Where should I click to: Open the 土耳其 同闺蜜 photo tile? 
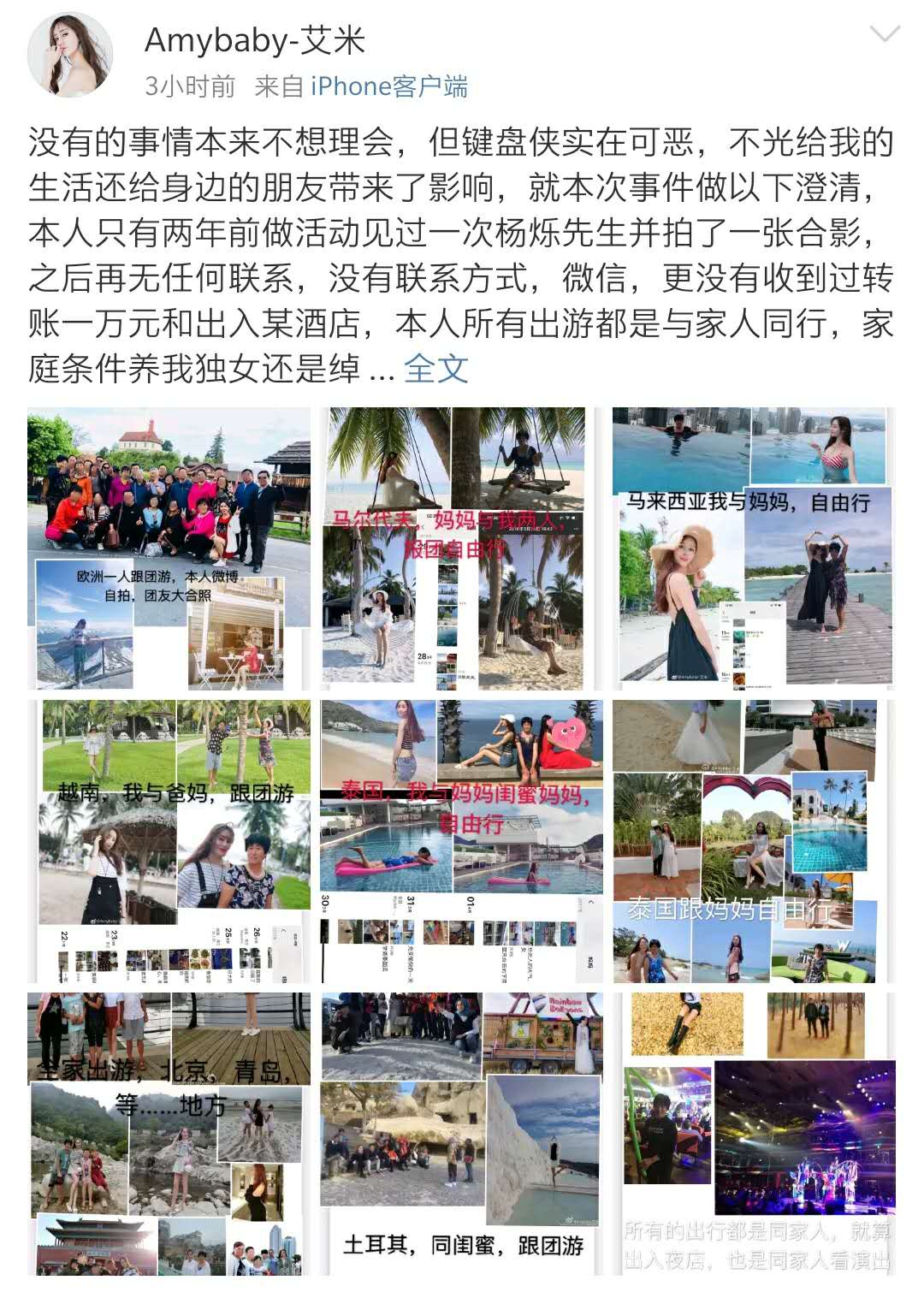click(x=461, y=1134)
